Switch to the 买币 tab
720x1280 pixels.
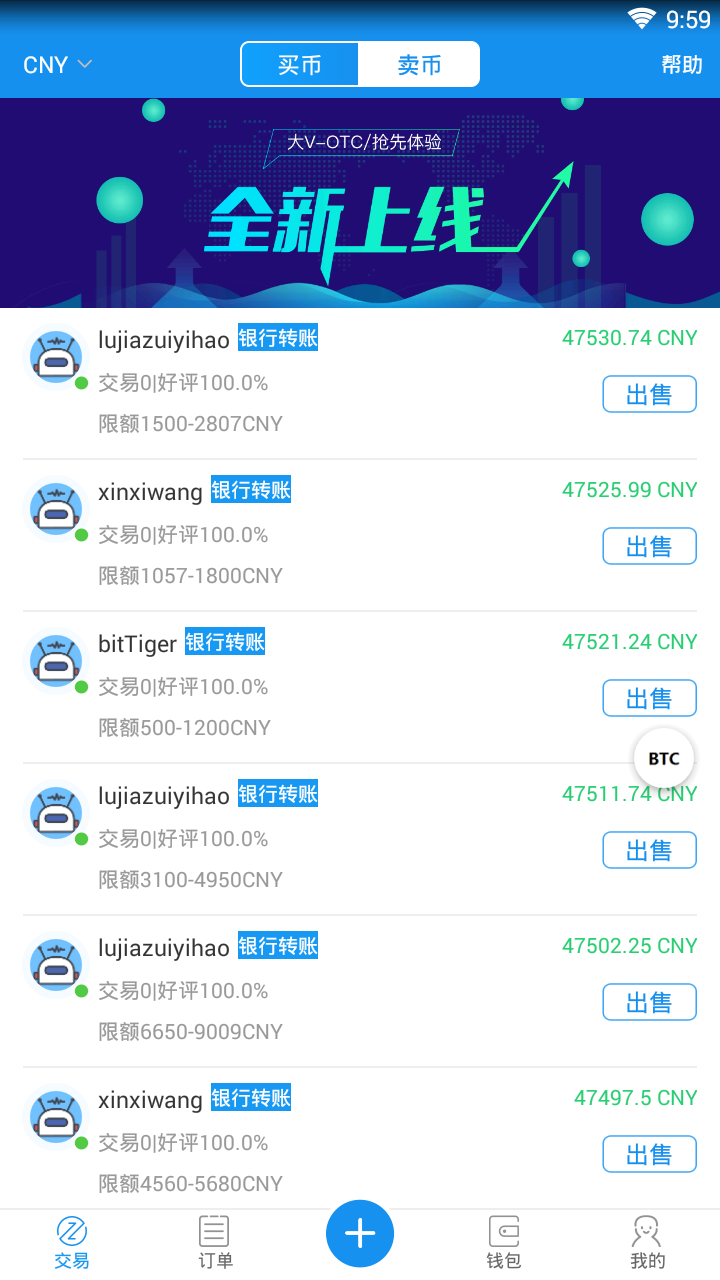coord(300,65)
